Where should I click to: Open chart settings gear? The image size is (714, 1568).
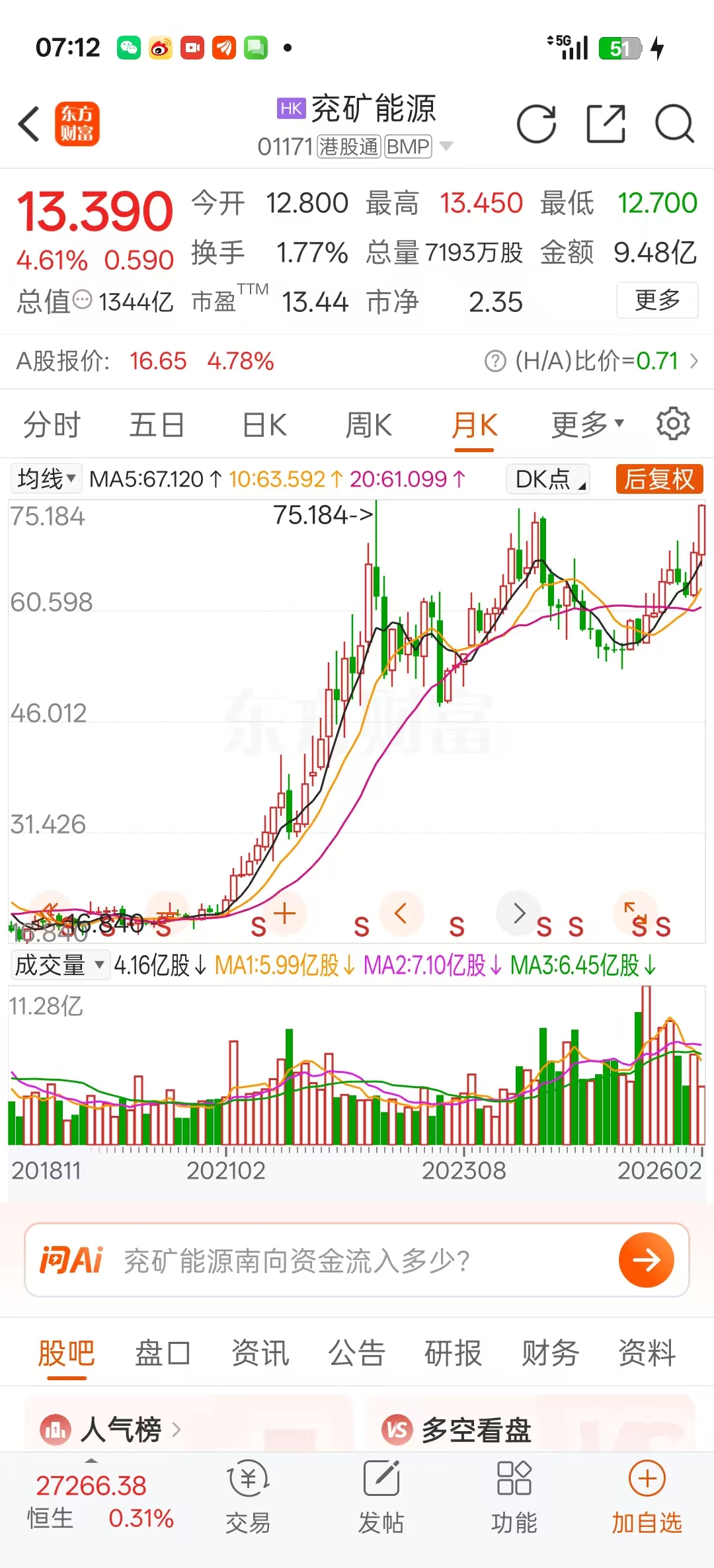tap(673, 424)
